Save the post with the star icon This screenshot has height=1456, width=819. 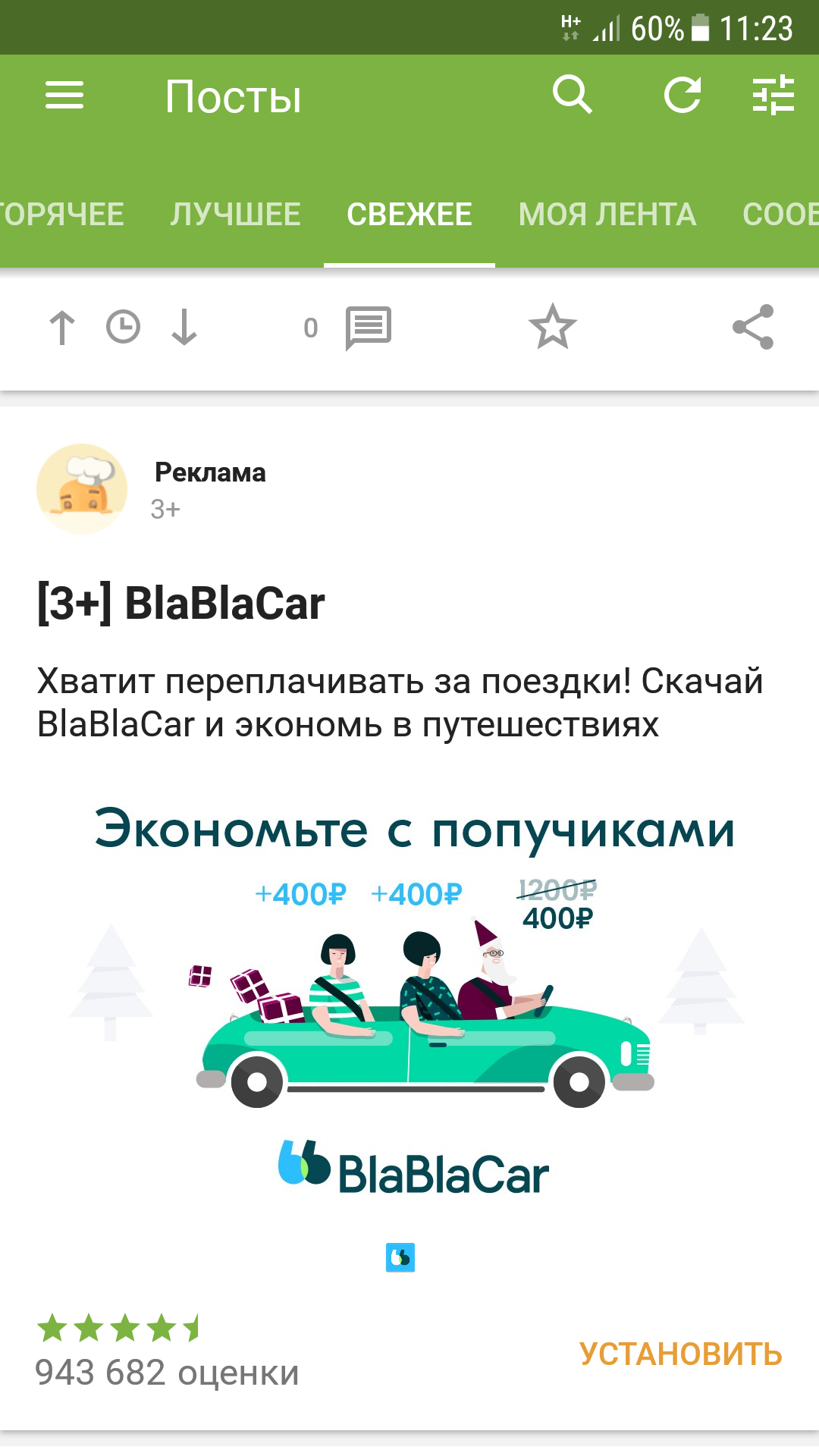tap(553, 328)
